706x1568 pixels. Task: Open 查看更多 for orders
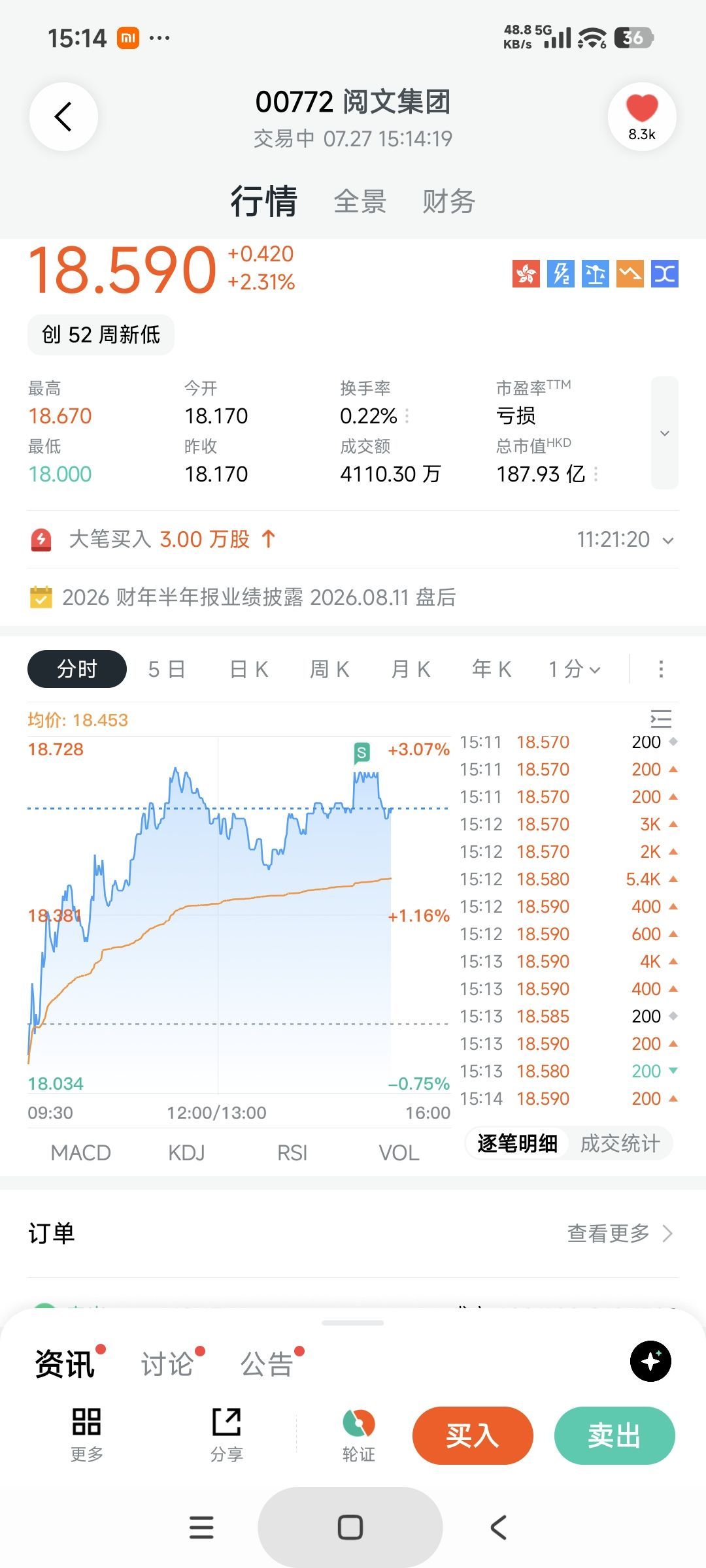(x=620, y=1233)
